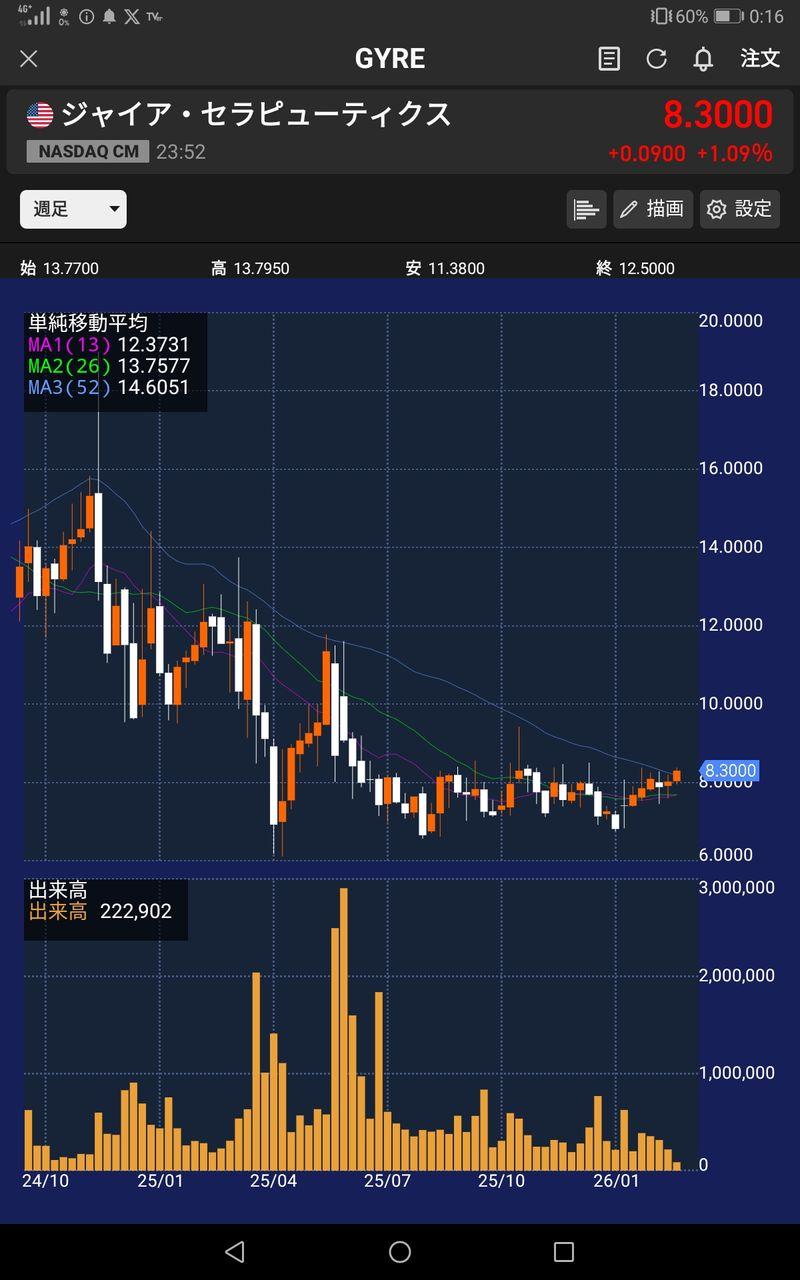This screenshot has height=1280, width=800.
Task: Open the 描画 drawing tool
Action: tap(653, 209)
